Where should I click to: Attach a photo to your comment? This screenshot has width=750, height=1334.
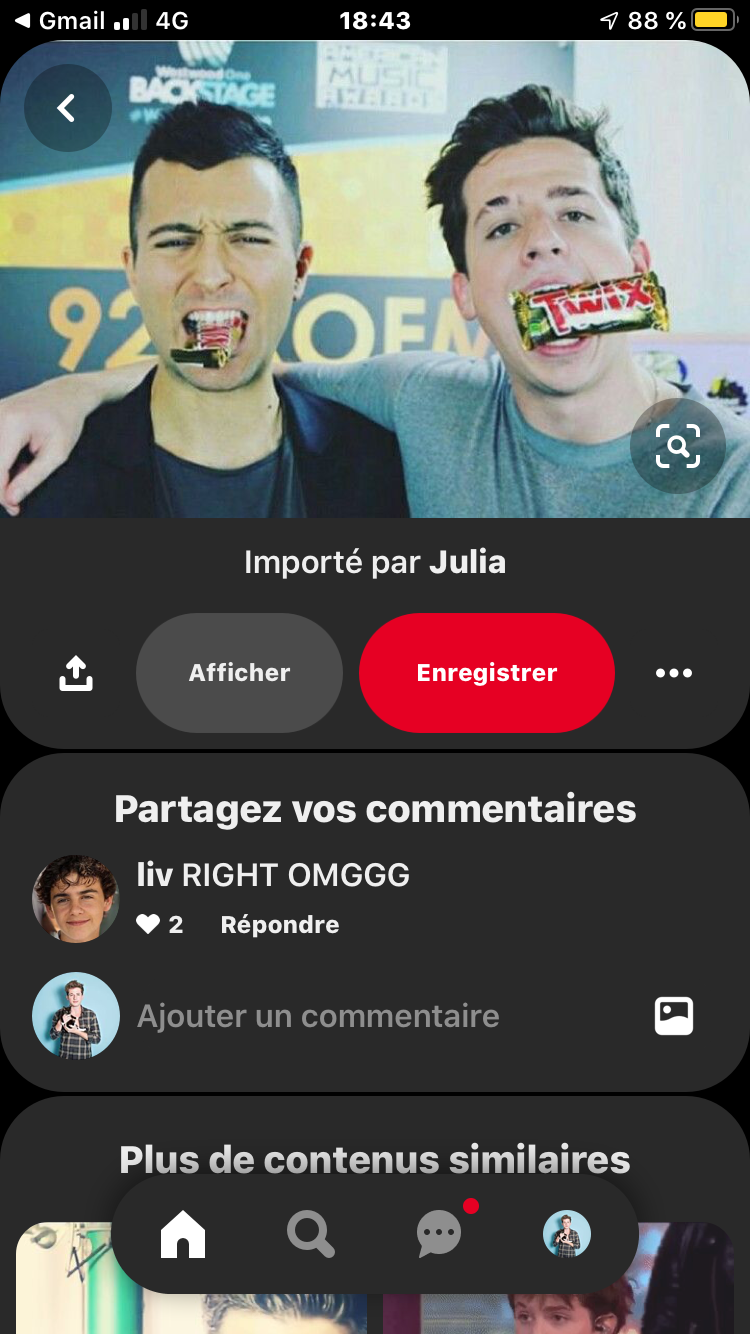click(x=673, y=1016)
